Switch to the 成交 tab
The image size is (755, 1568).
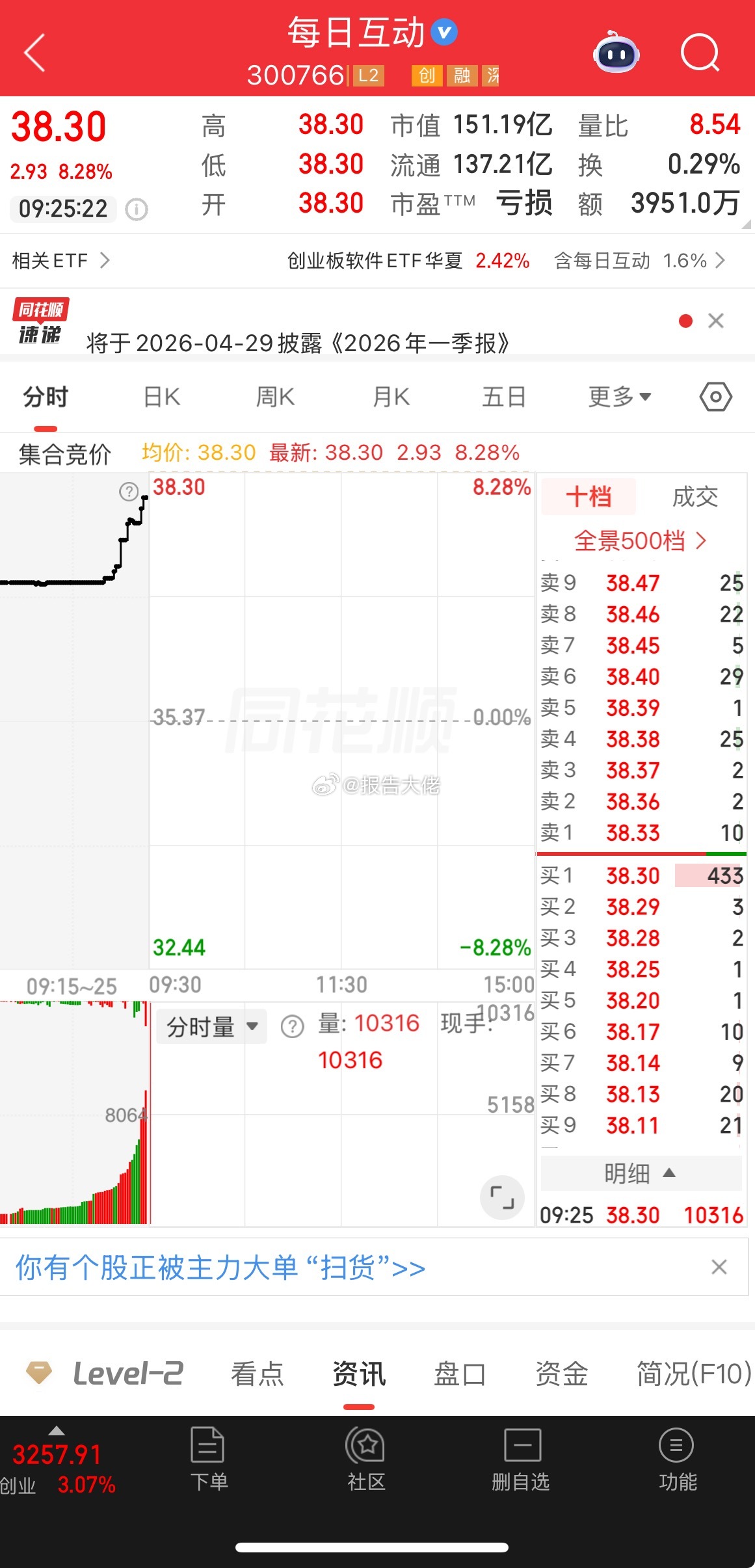tap(695, 496)
